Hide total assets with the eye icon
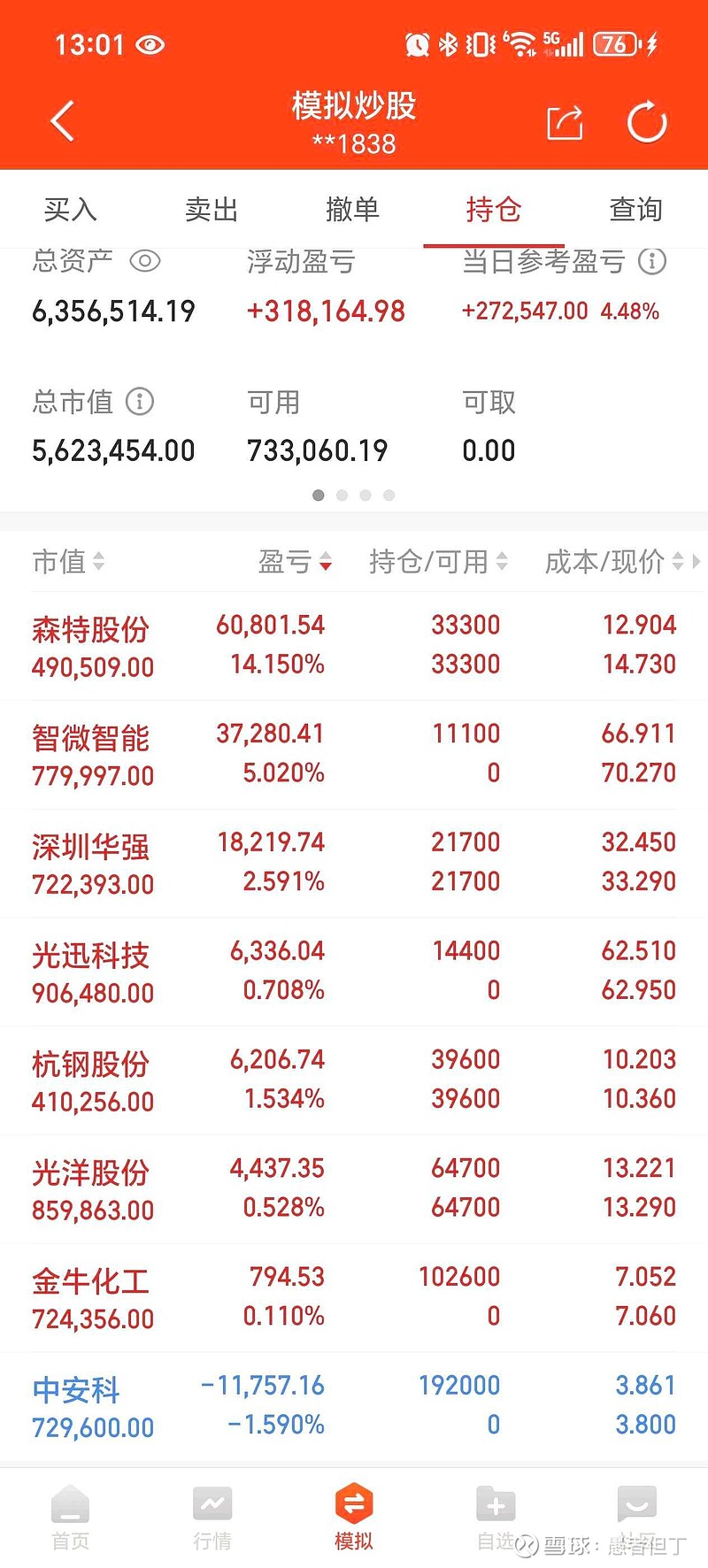 point(145,261)
